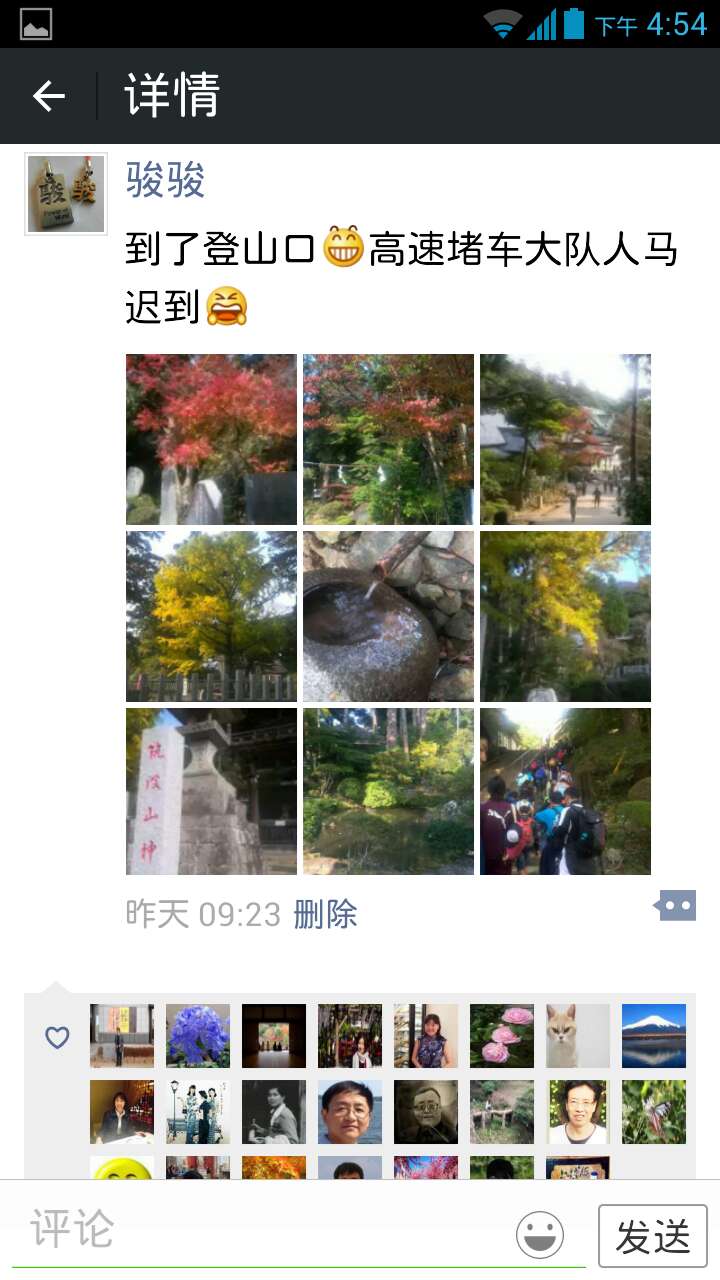Image resolution: width=720 pixels, height=1280 pixels.
Task: View the photo of hikers on stairs
Action: click(x=565, y=792)
